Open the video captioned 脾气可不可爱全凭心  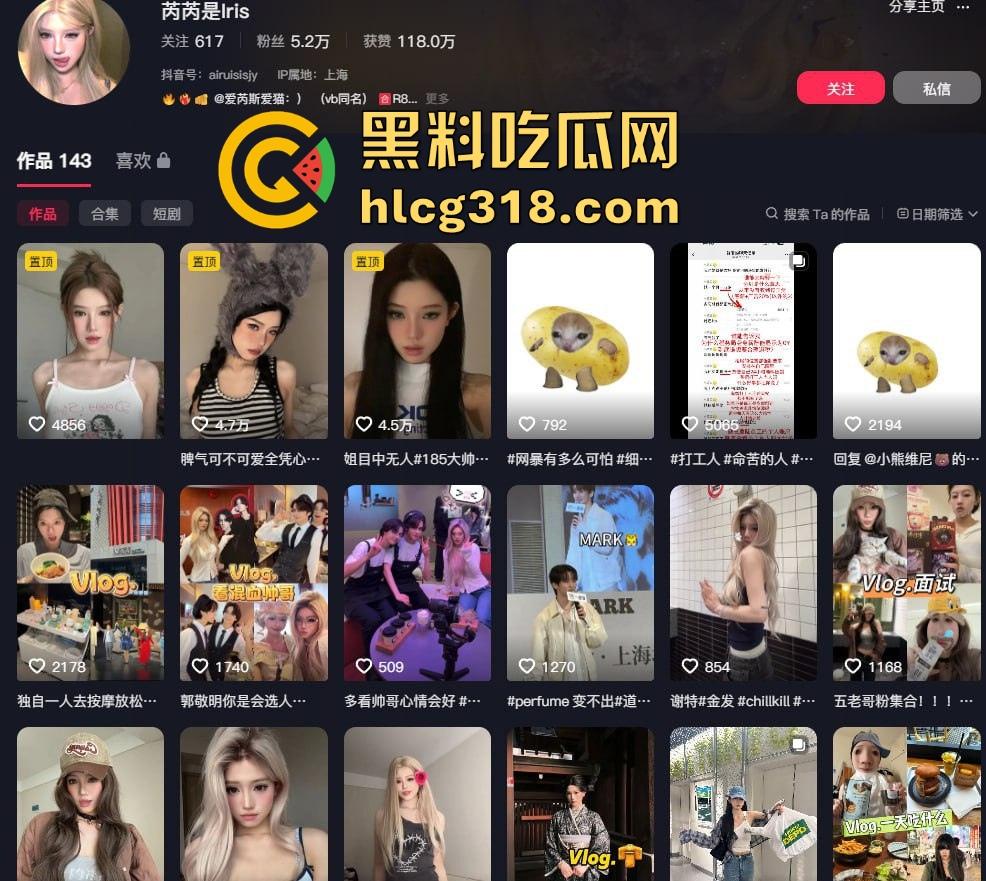click(x=253, y=340)
